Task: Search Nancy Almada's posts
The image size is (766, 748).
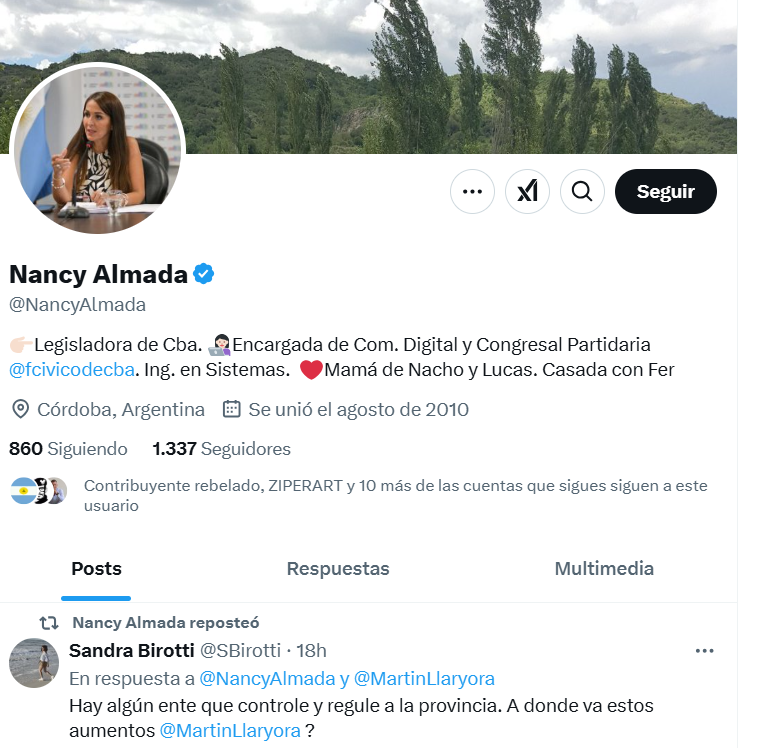Action: [582, 192]
